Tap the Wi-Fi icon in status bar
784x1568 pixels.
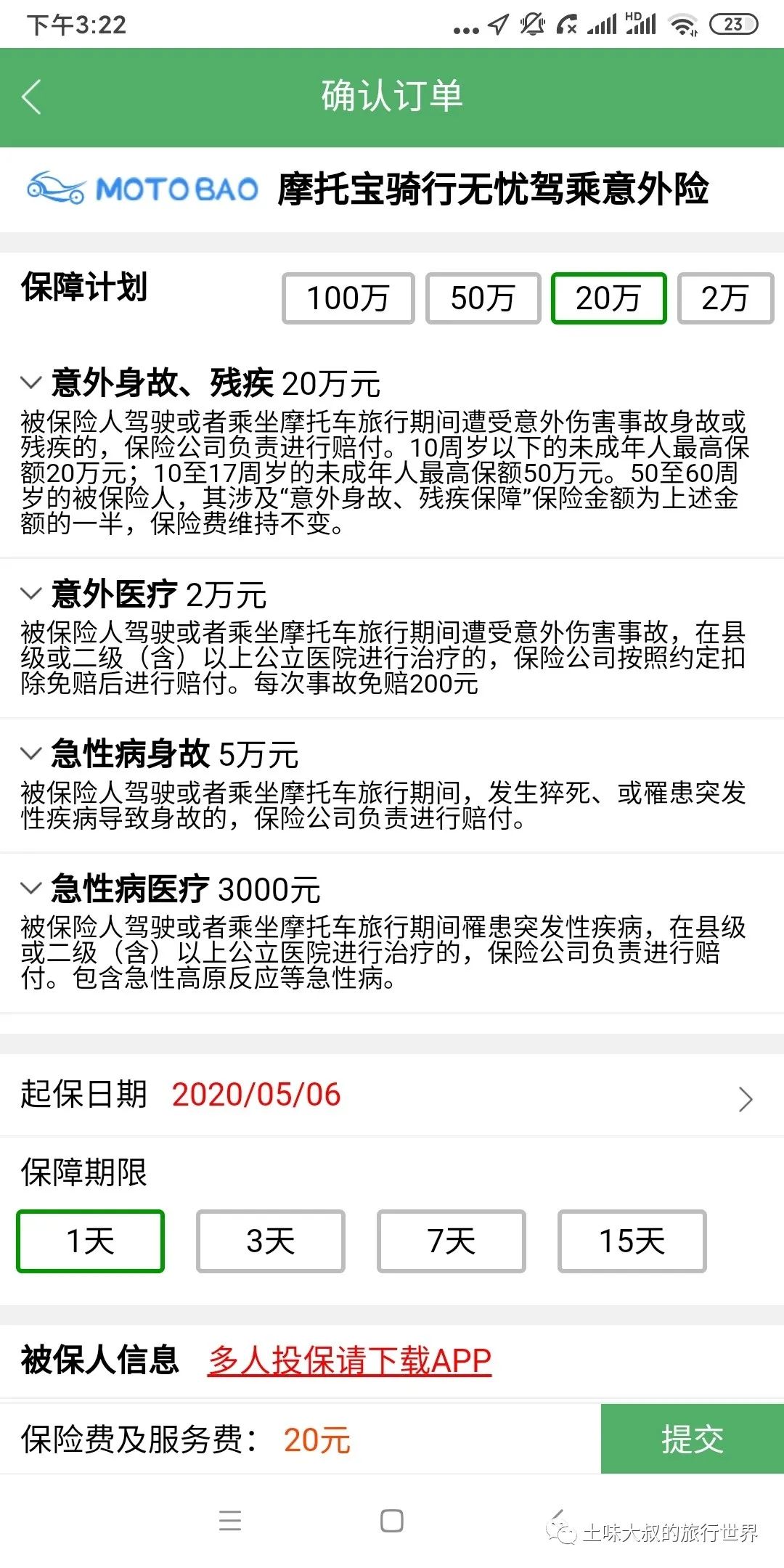point(683,24)
